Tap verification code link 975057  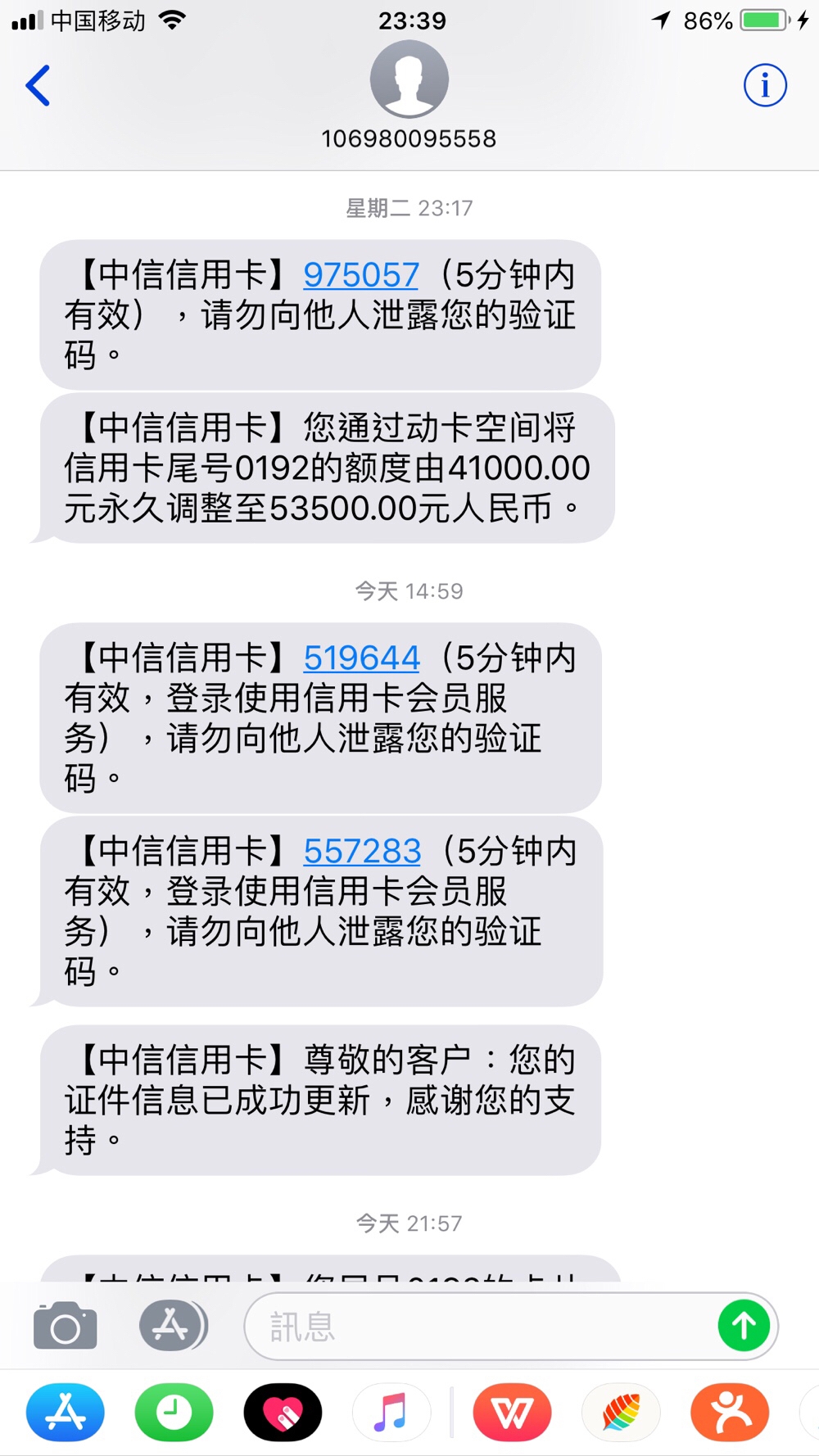click(360, 275)
